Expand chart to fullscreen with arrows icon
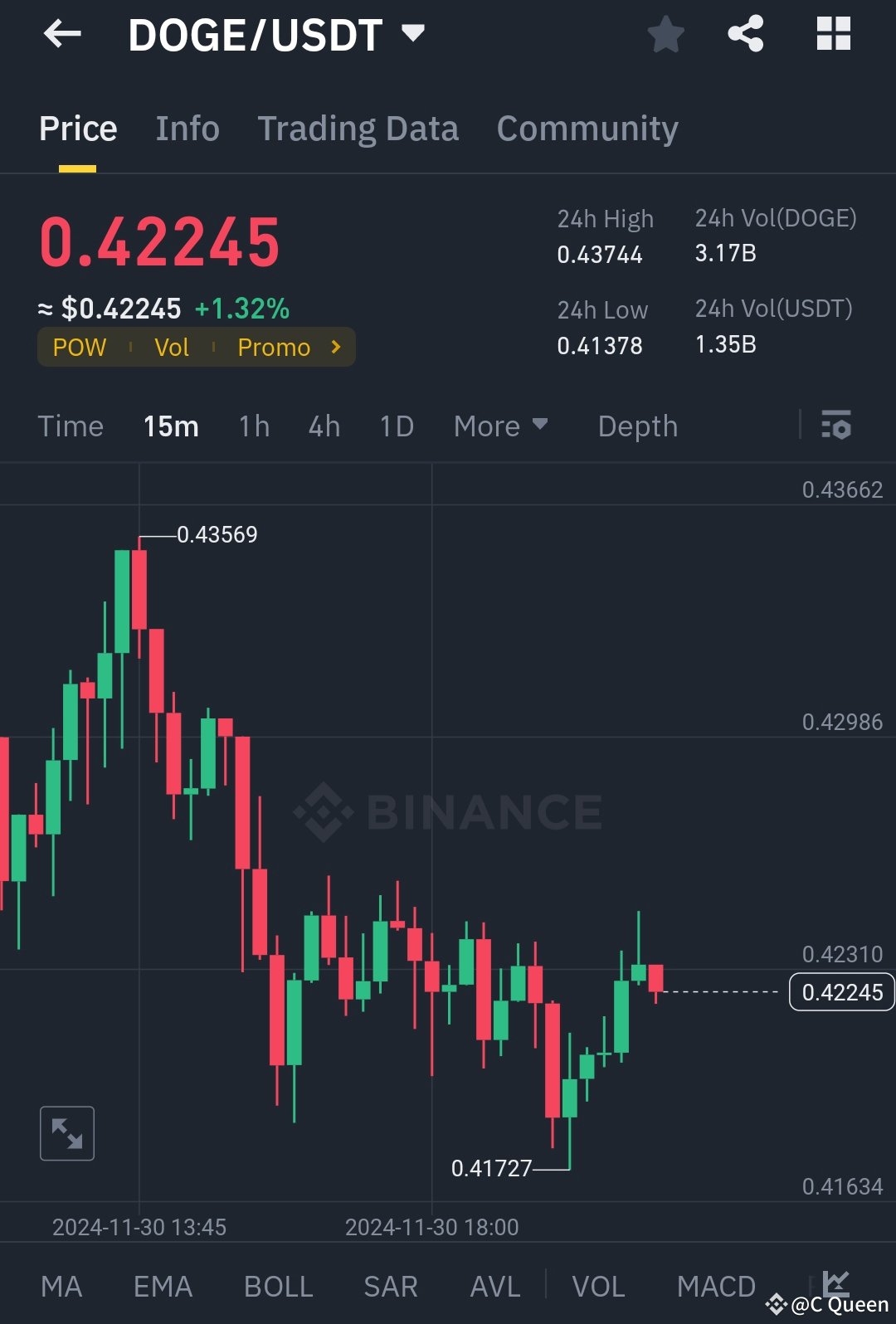 (x=66, y=1133)
